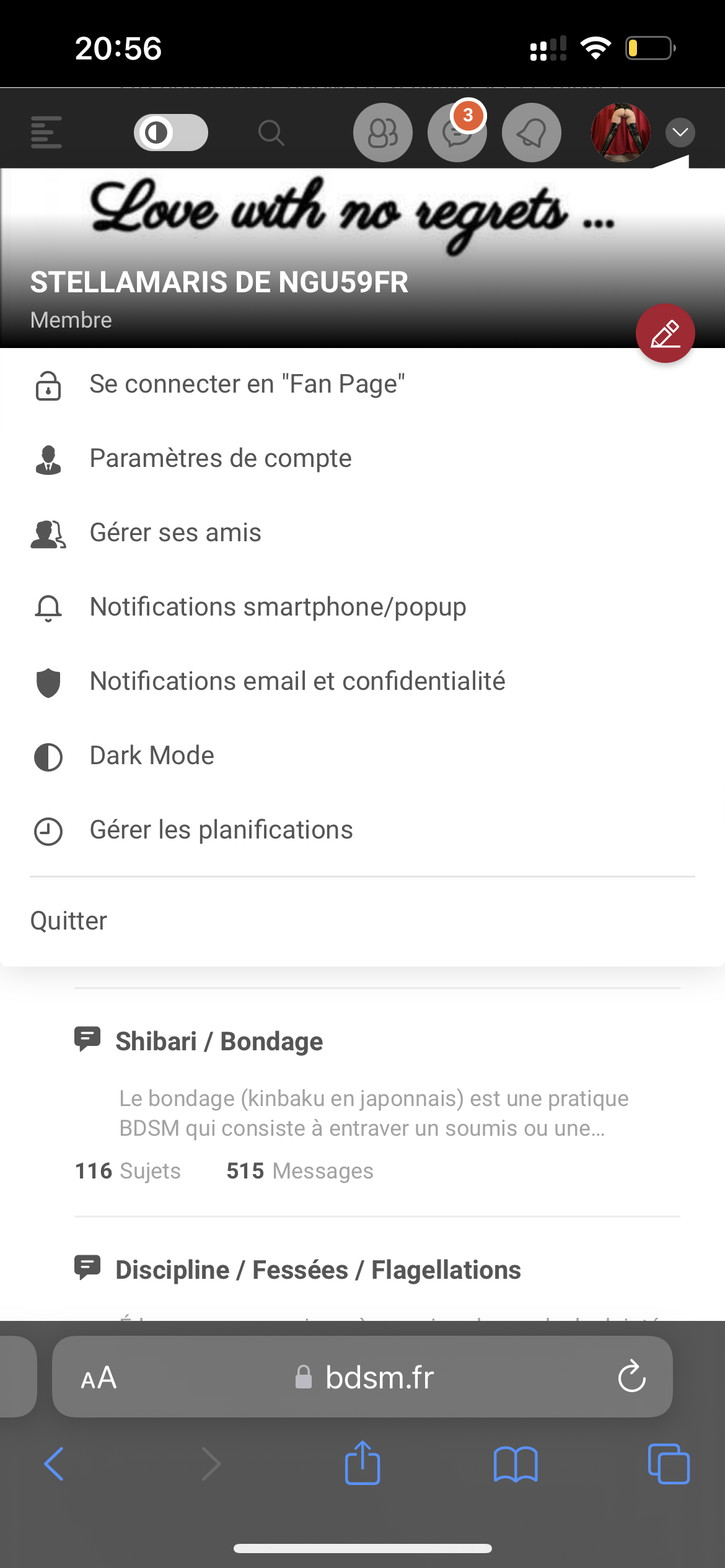Tap the red edit pencil button
The width and height of the screenshot is (725, 1568).
(x=665, y=333)
